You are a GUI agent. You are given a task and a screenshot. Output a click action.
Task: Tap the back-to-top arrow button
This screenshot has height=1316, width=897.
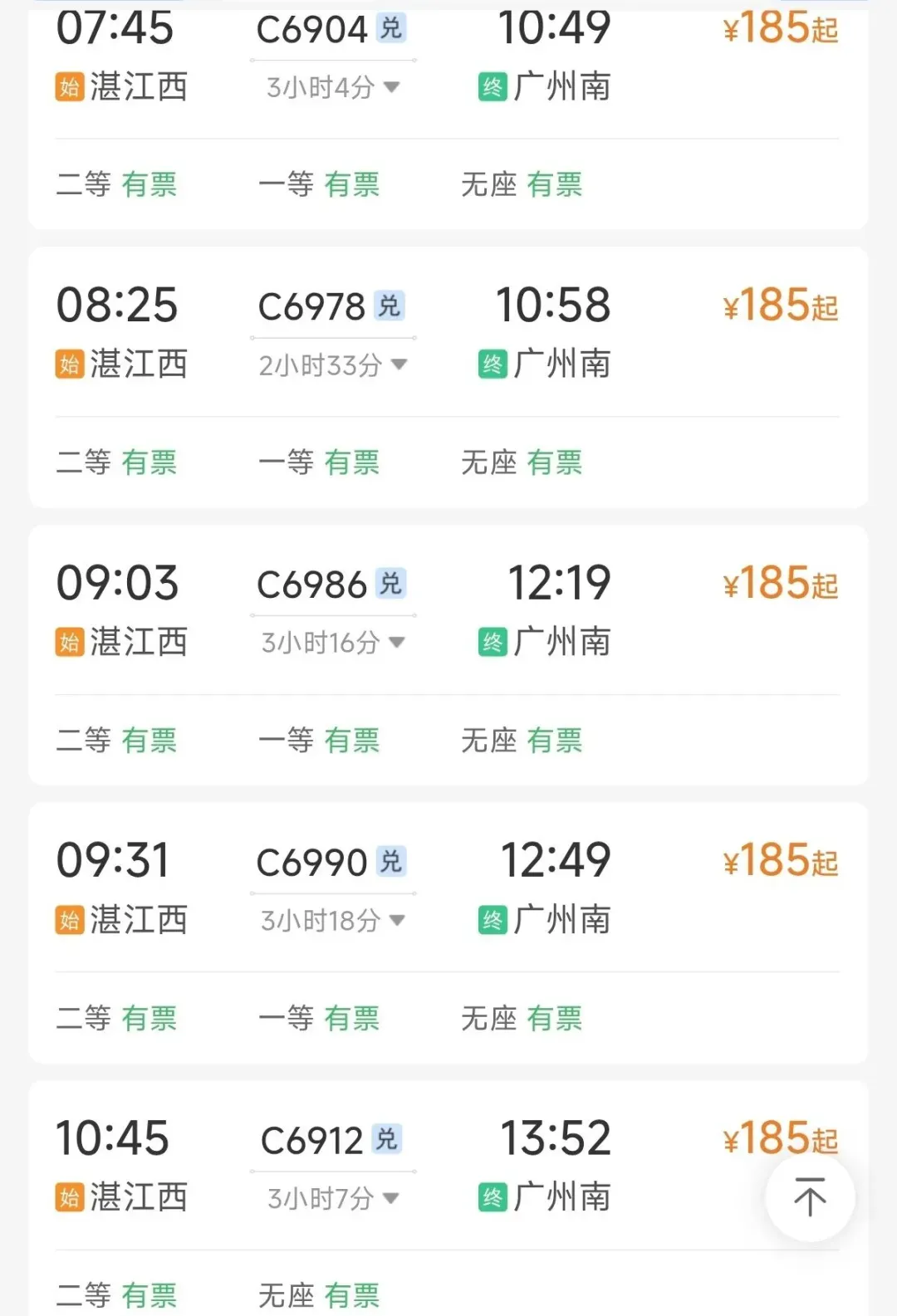(x=810, y=1197)
